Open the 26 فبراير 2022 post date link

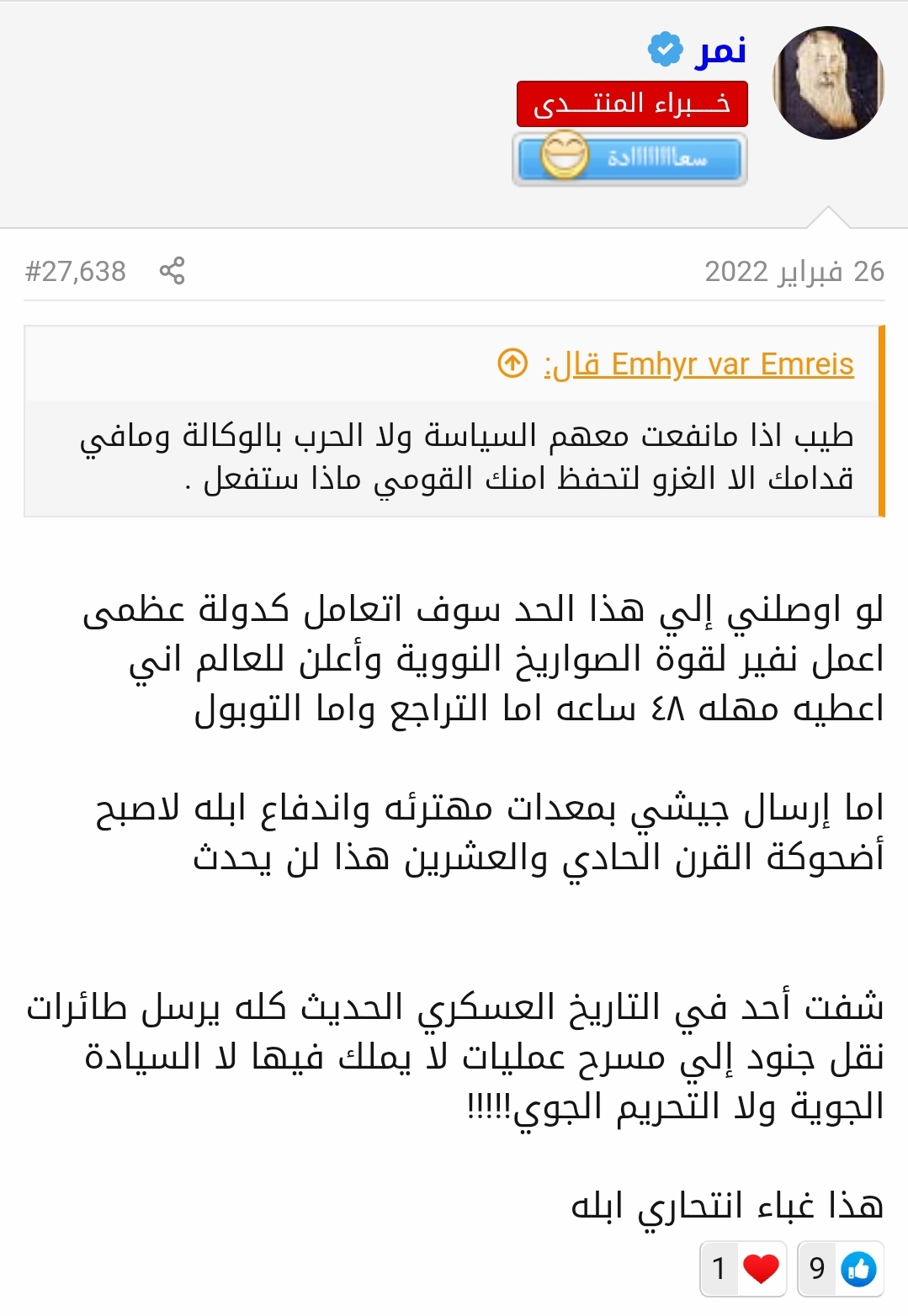click(x=794, y=271)
